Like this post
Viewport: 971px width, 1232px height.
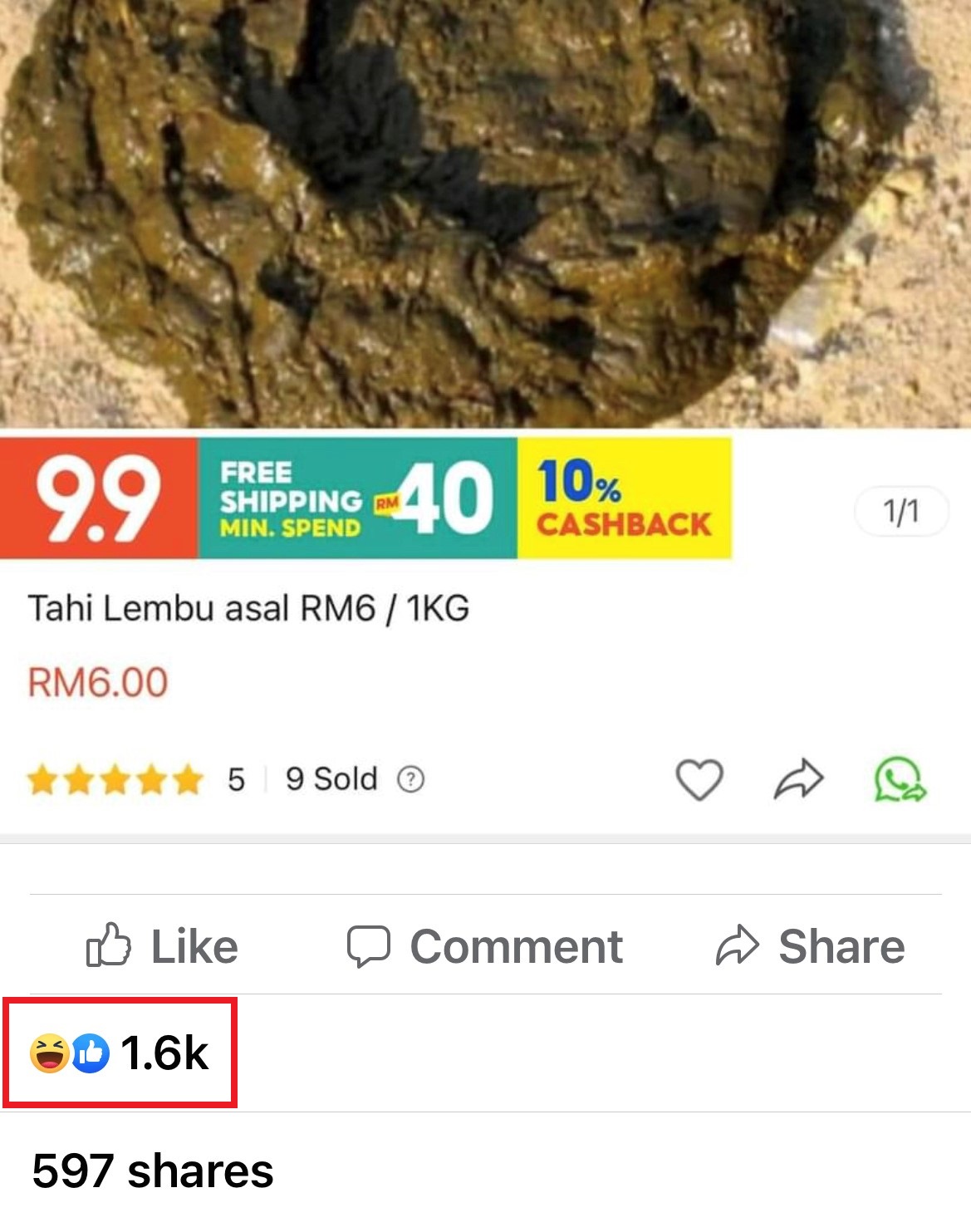click(x=163, y=946)
